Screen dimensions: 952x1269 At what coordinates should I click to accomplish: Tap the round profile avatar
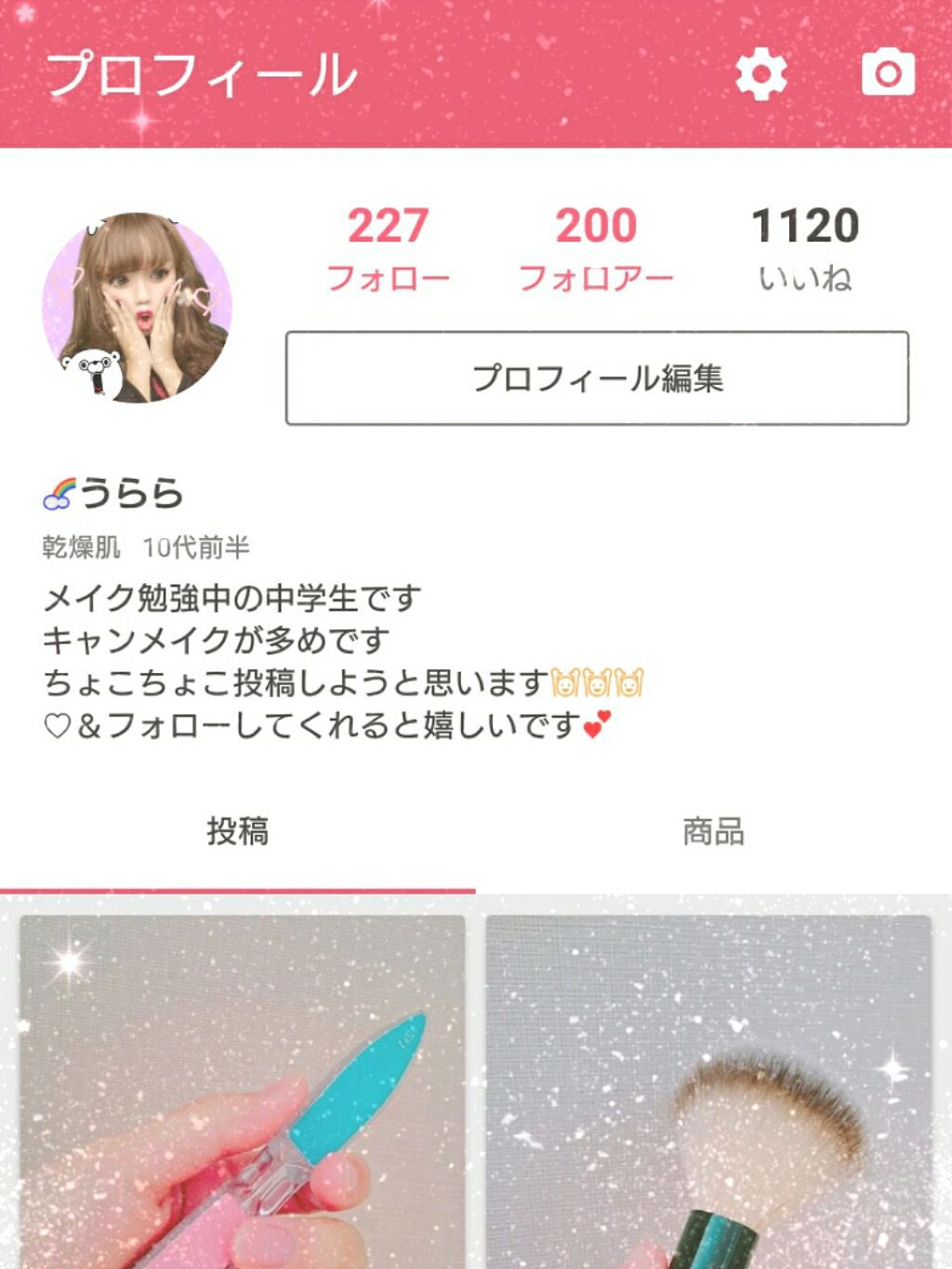(x=137, y=308)
